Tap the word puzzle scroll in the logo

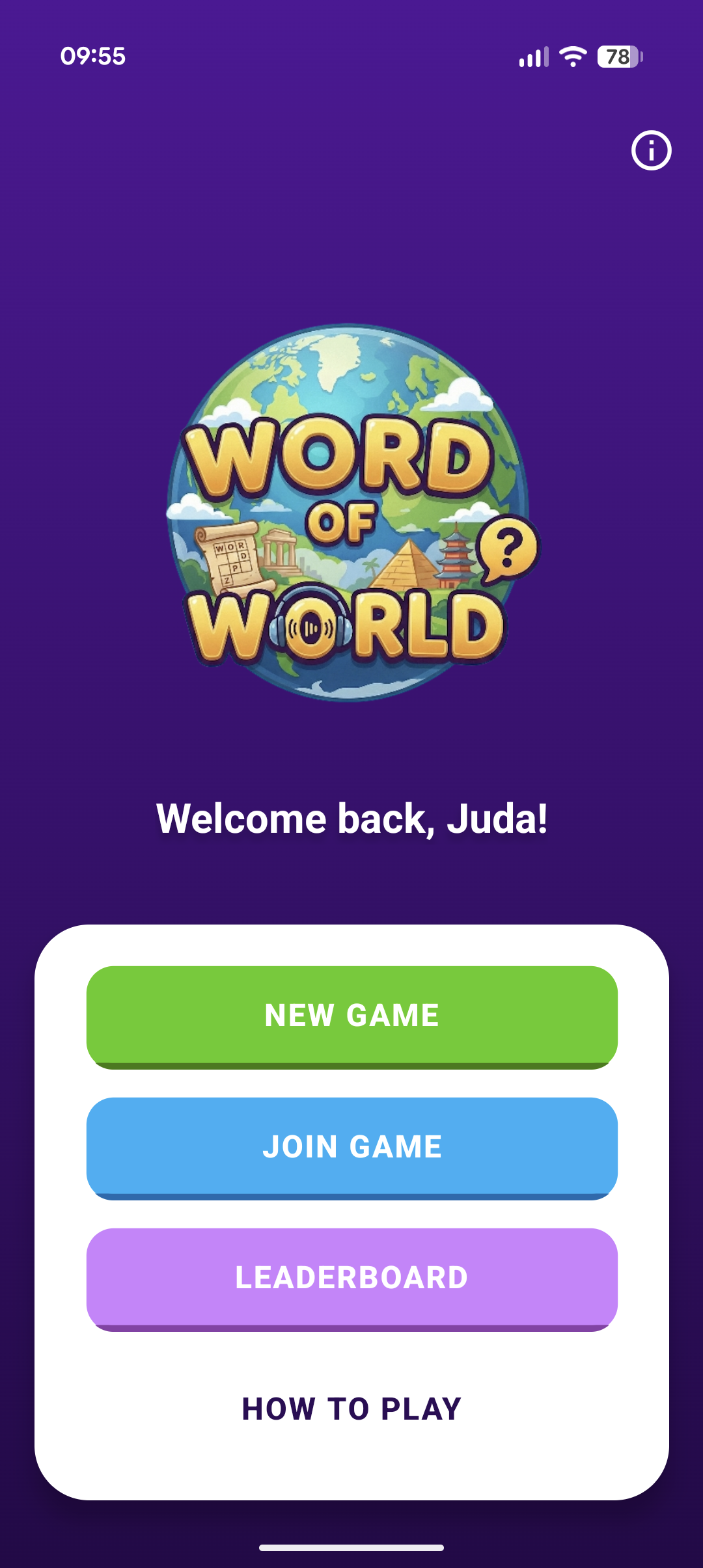[231, 556]
